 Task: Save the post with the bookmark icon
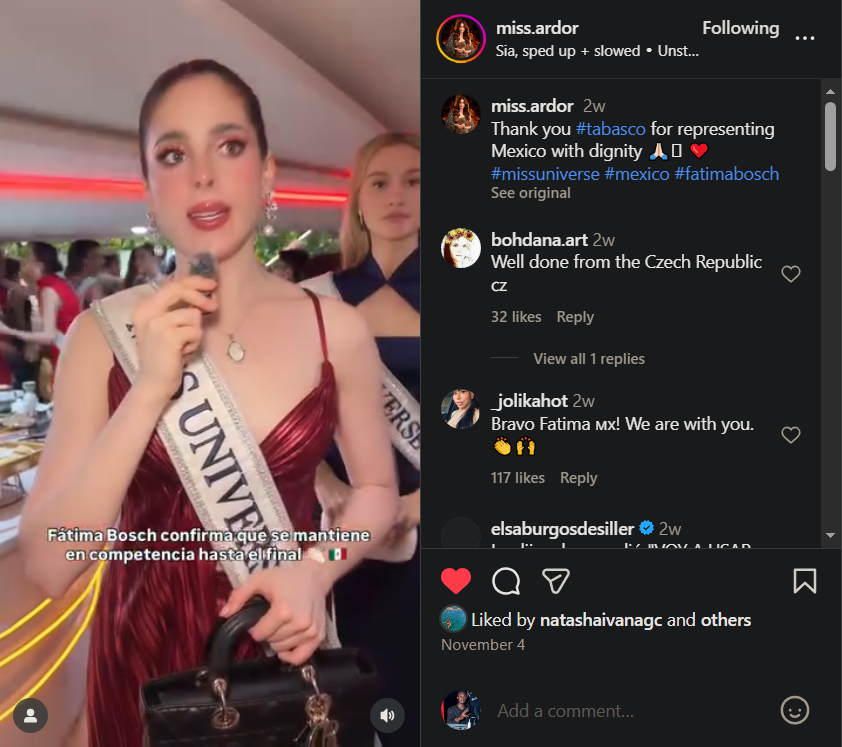point(805,581)
